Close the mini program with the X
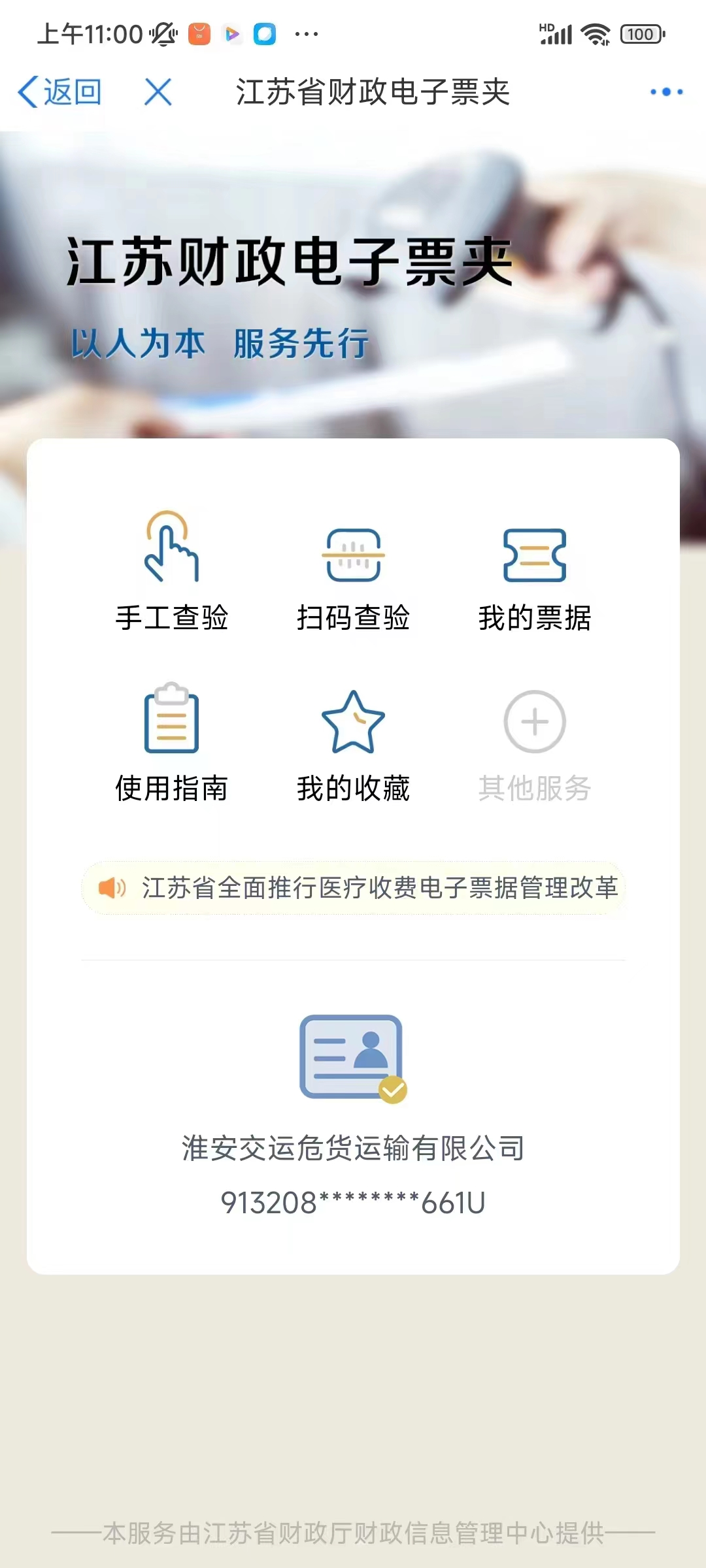 tap(158, 92)
